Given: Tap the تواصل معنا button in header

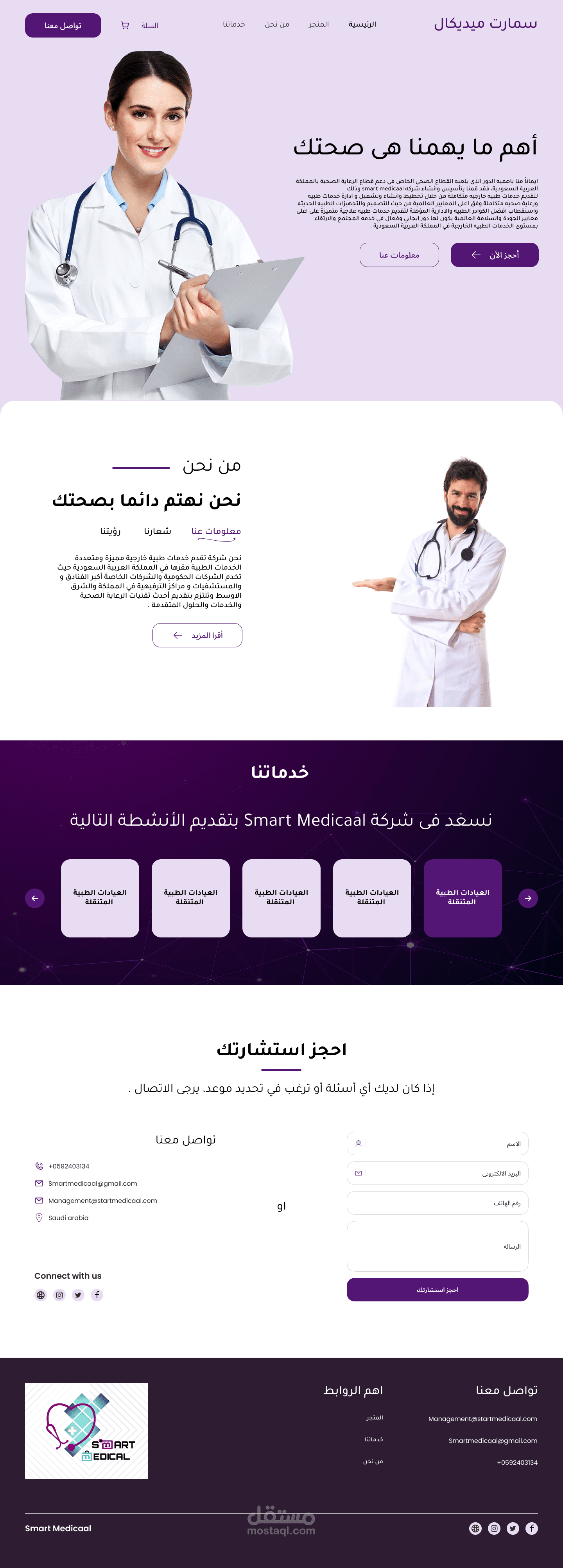Looking at the screenshot, I should click(x=63, y=25).
